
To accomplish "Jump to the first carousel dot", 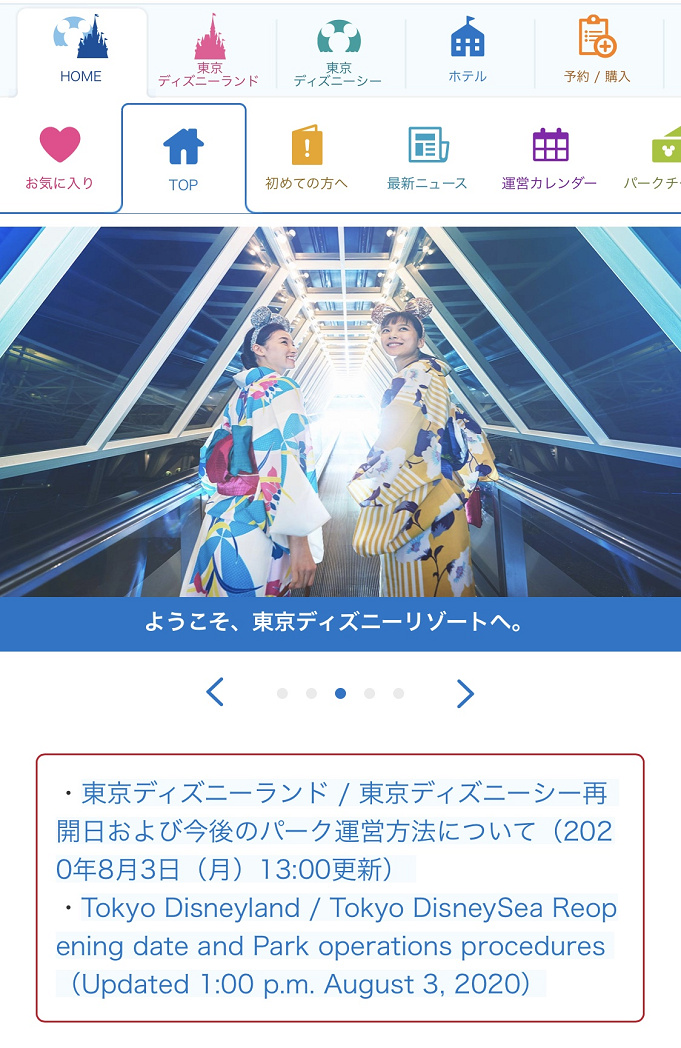I will [x=282, y=693].
